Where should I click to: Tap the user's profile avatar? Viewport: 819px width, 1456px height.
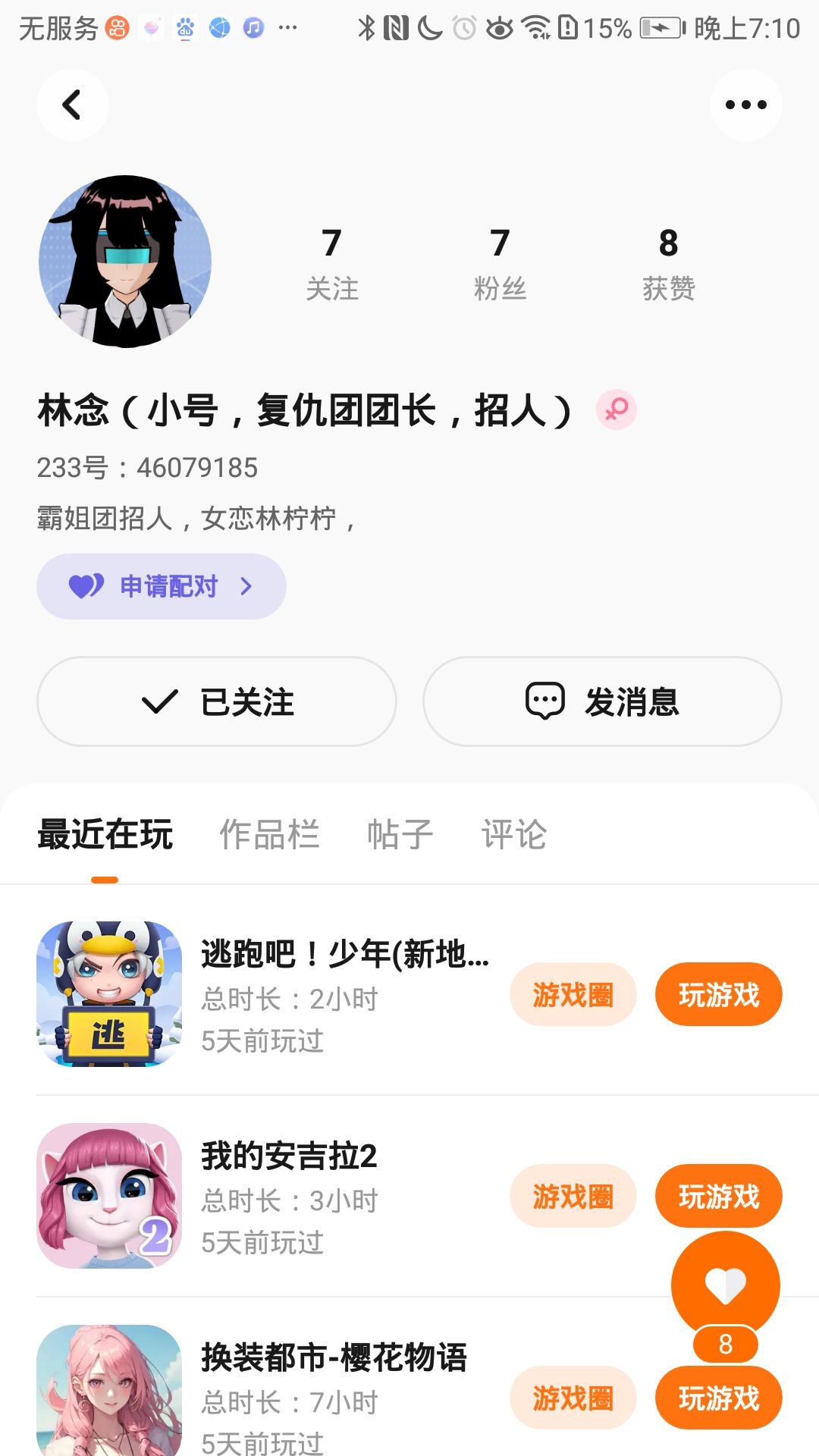pyautogui.click(x=125, y=262)
